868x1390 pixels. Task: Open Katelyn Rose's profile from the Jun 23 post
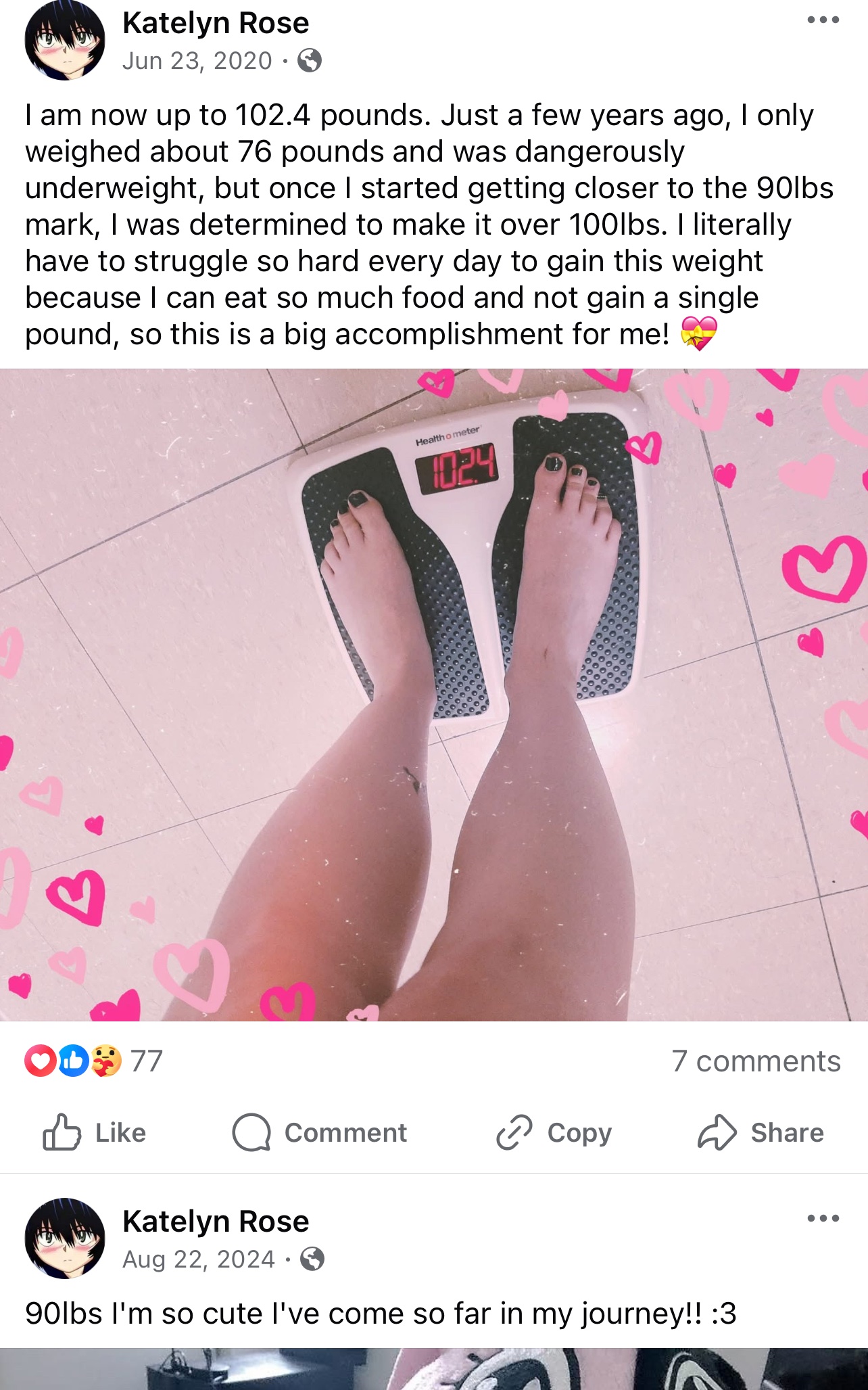click(216, 23)
